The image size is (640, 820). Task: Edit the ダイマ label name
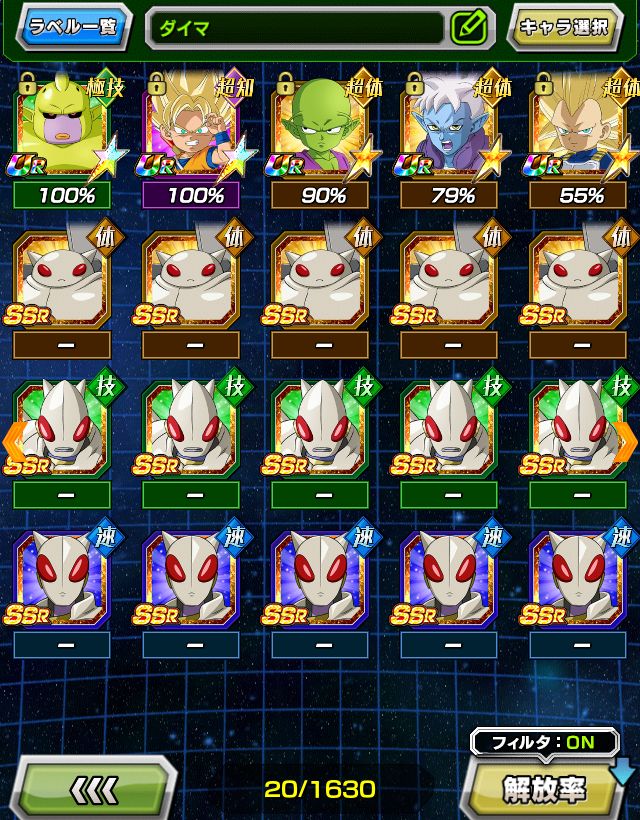[x=469, y=27]
